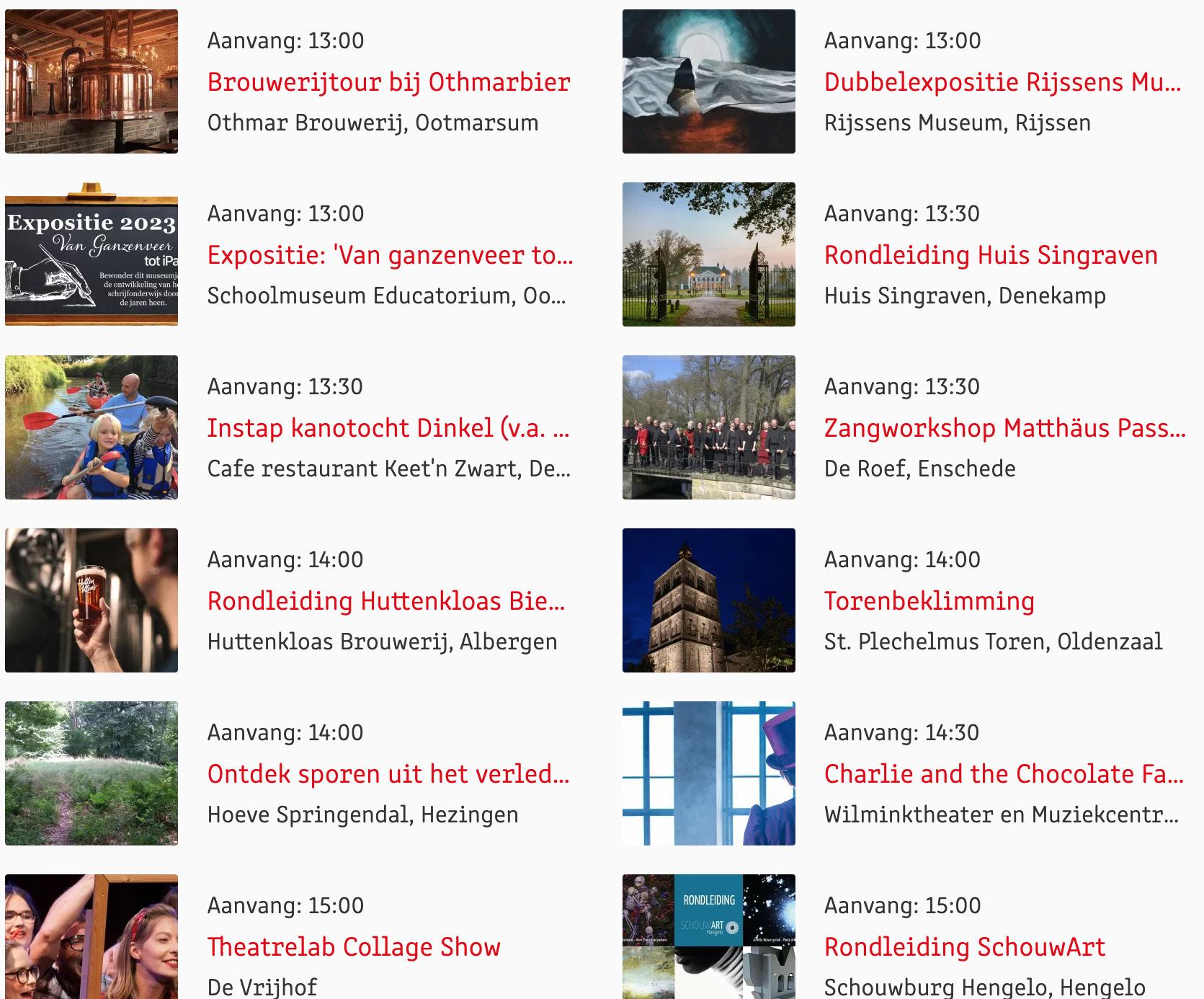Open Theatrelab Collage Show
1204x999 pixels.
tap(354, 947)
